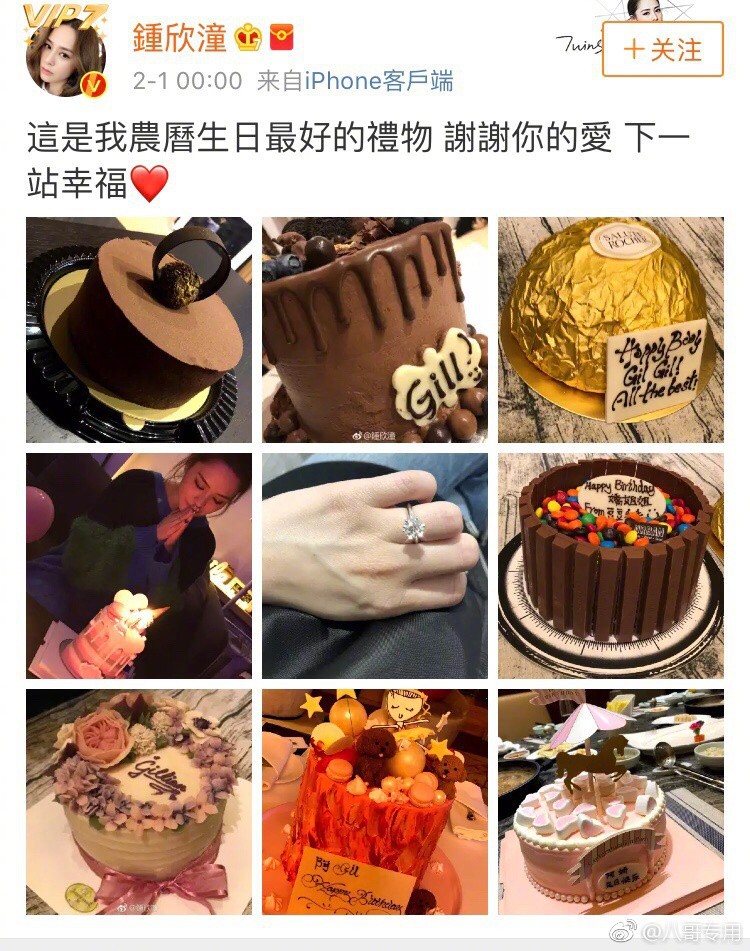The height and width of the screenshot is (951, 750).
Task: View the KitKat and M&M cake photo
Action: [610, 566]
